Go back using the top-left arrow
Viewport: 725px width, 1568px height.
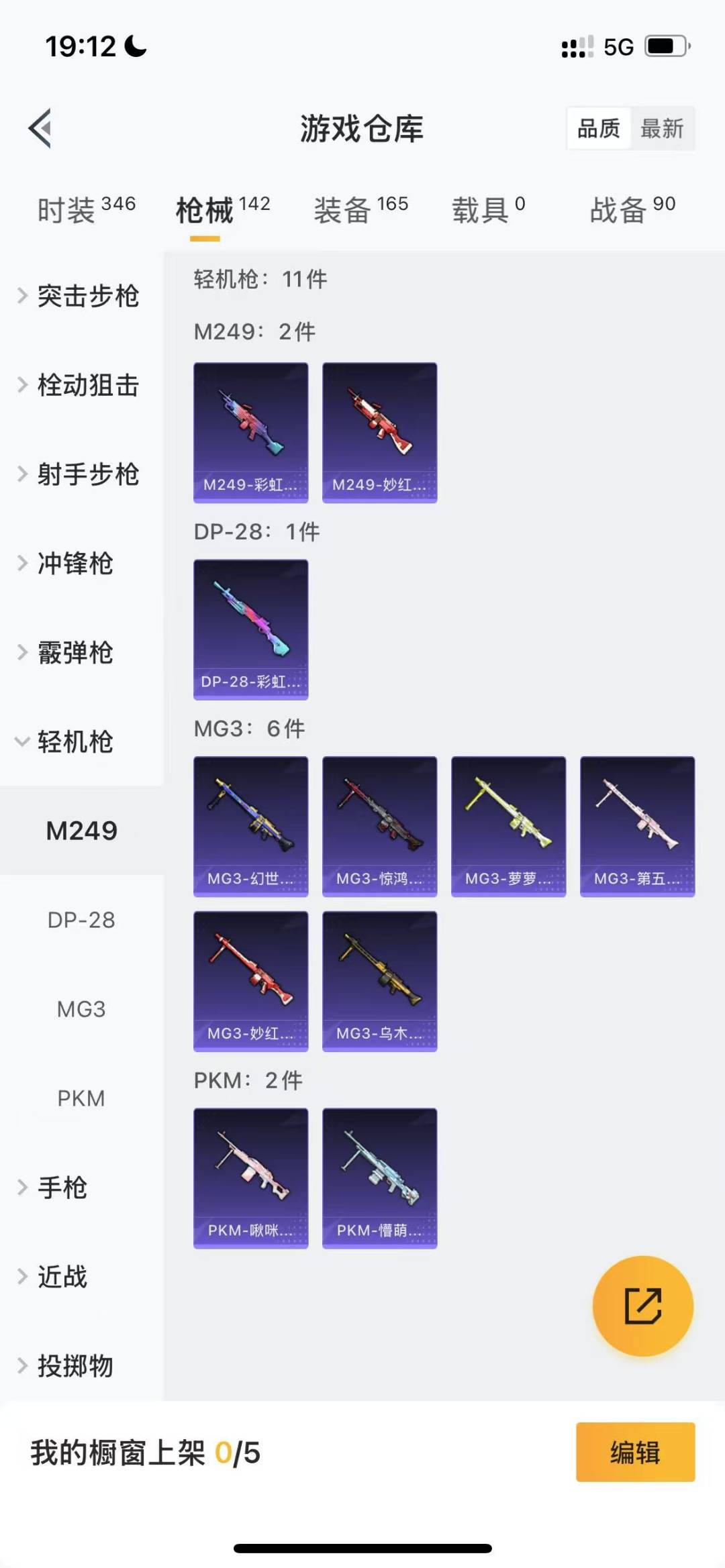point(40,127)
